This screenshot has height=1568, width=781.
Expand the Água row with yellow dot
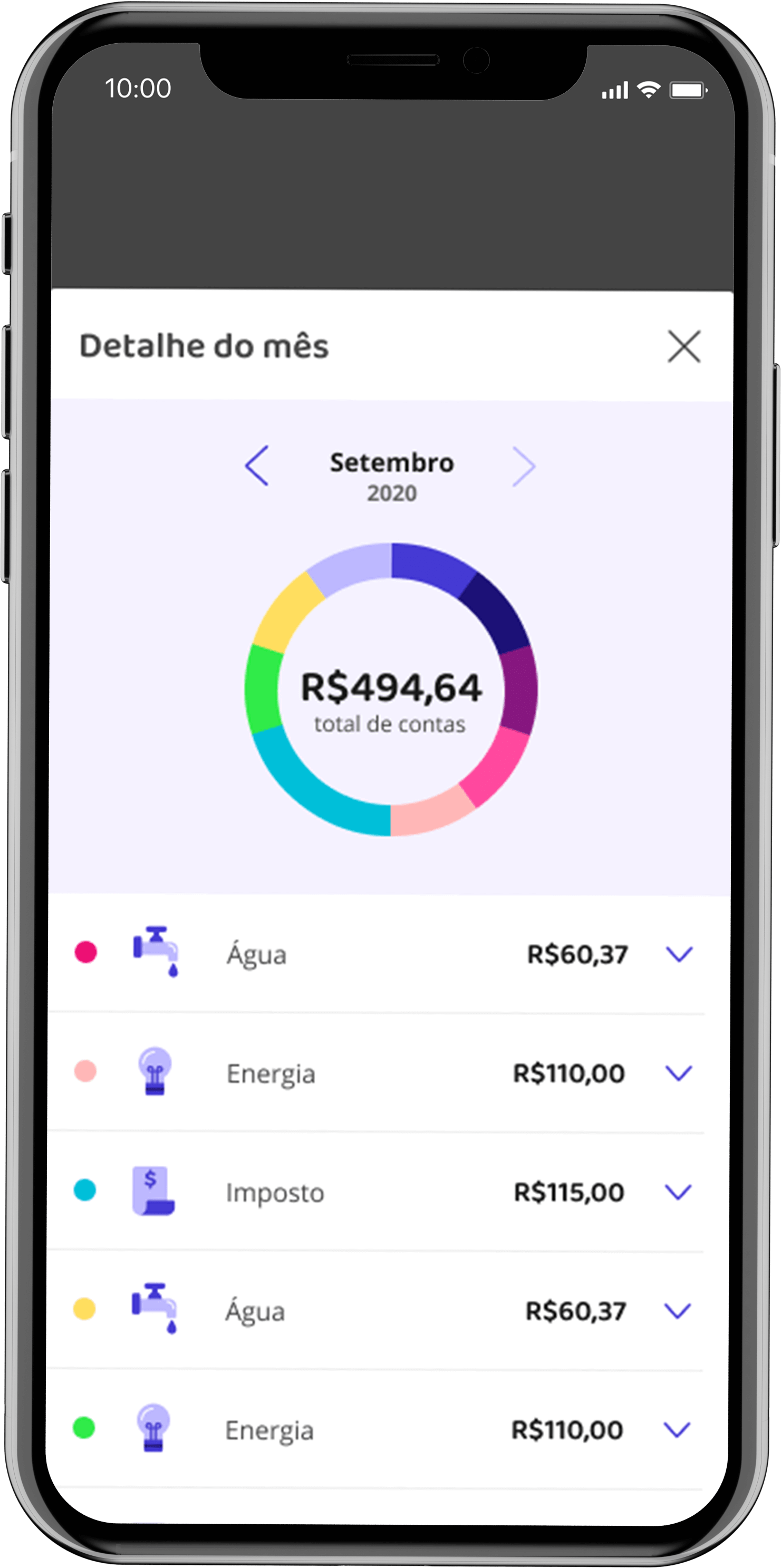[677, 1311]
